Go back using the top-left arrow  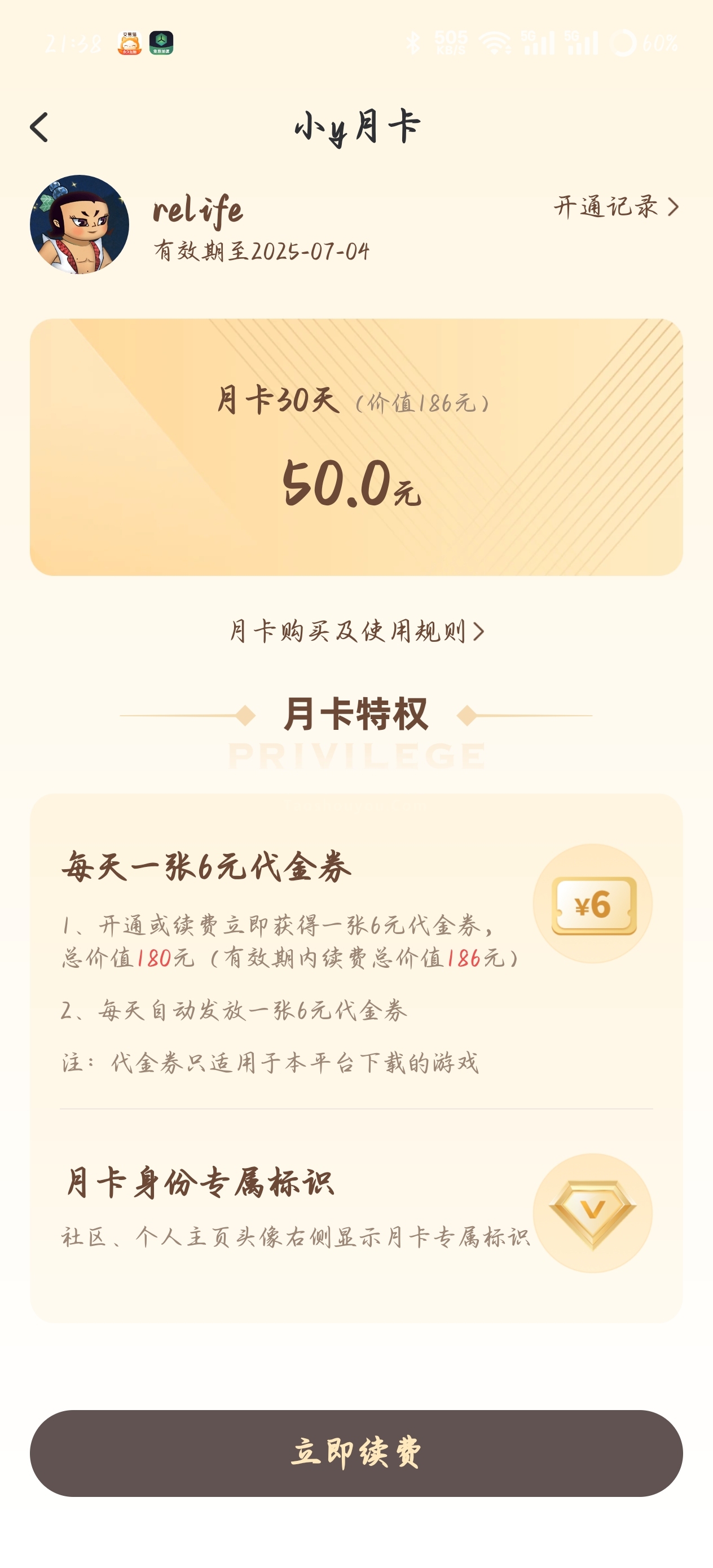(39, 127)
